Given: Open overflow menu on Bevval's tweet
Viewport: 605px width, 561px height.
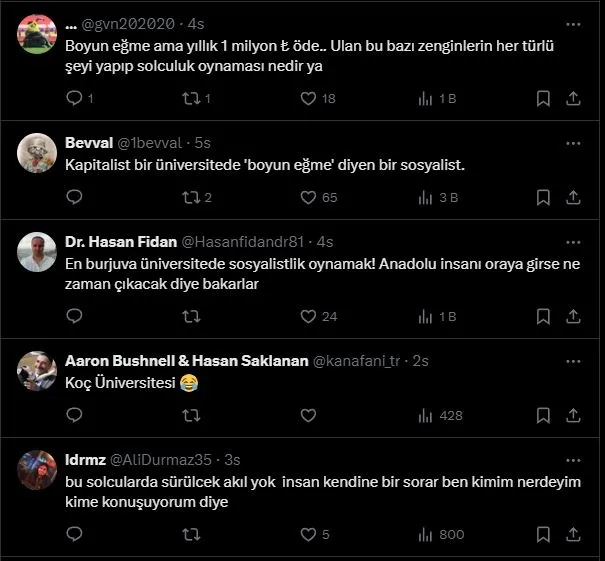Looking at the screenshot, I should pos(572,141).
